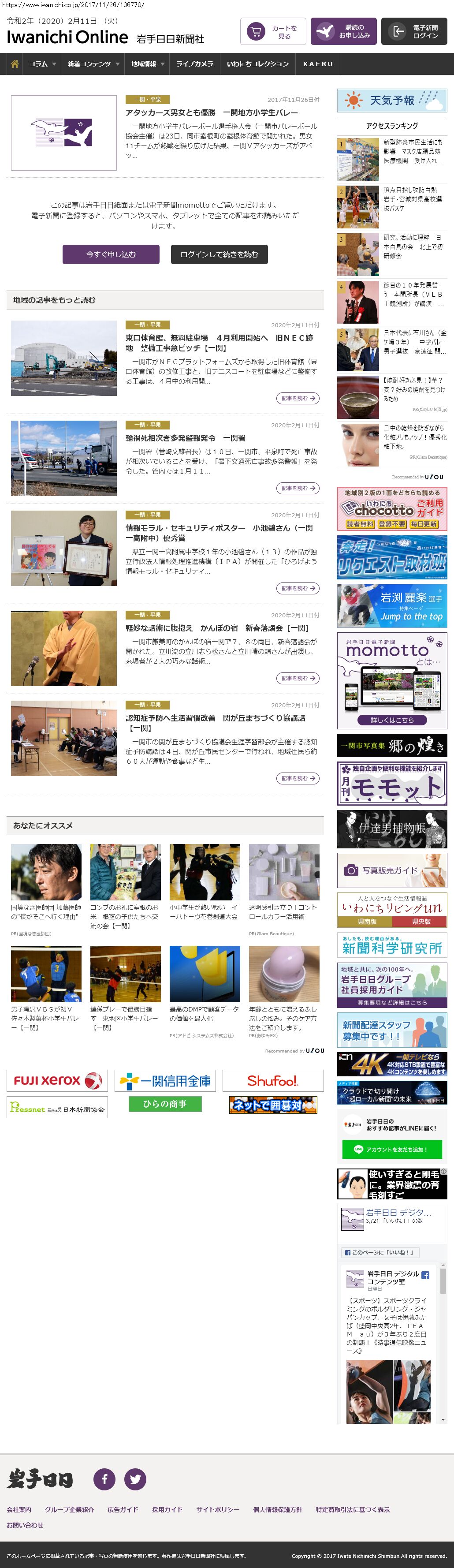454x1568 pixels.
Task: Visit the Facebook page from the footer
Action: tap(104, 1479)
